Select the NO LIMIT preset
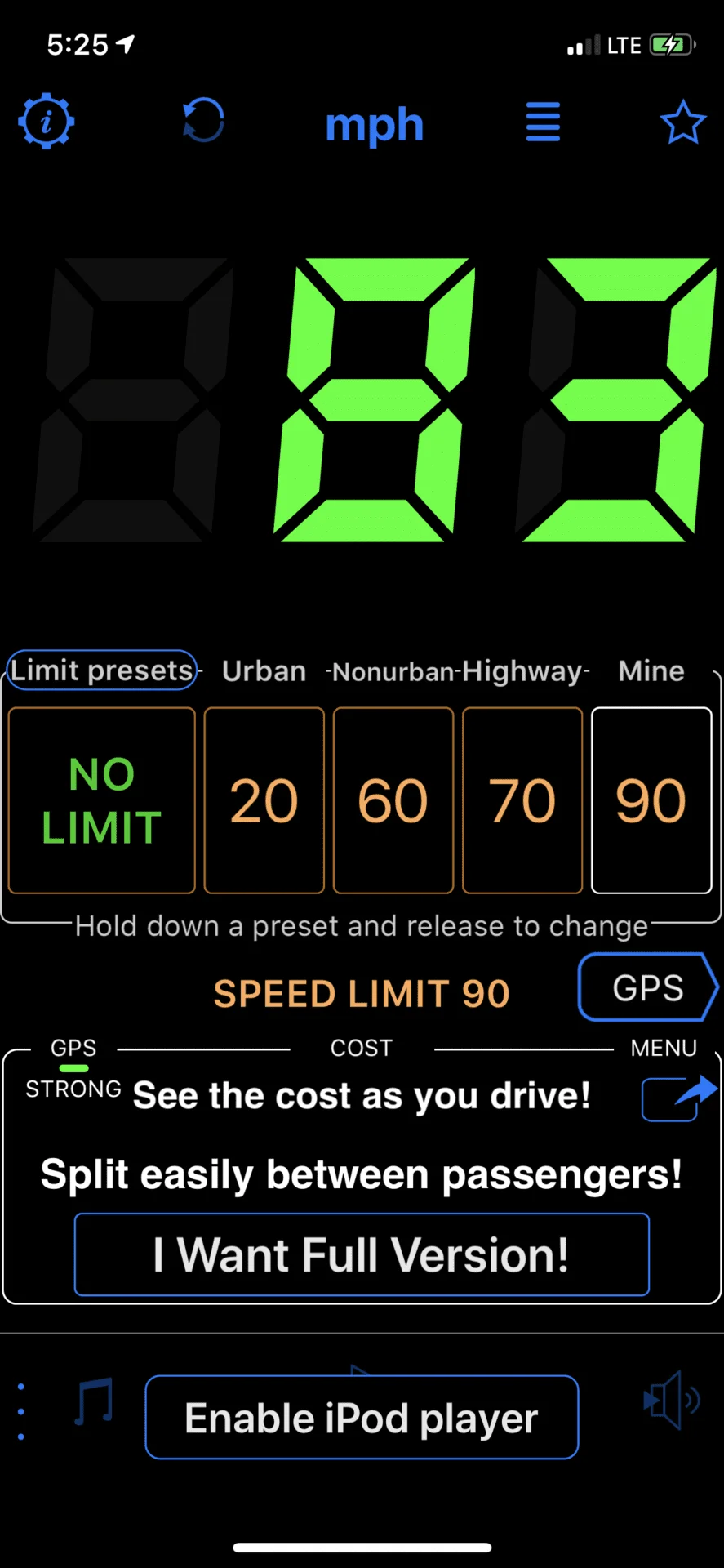The image size is (724, 1568). [102, 800]
